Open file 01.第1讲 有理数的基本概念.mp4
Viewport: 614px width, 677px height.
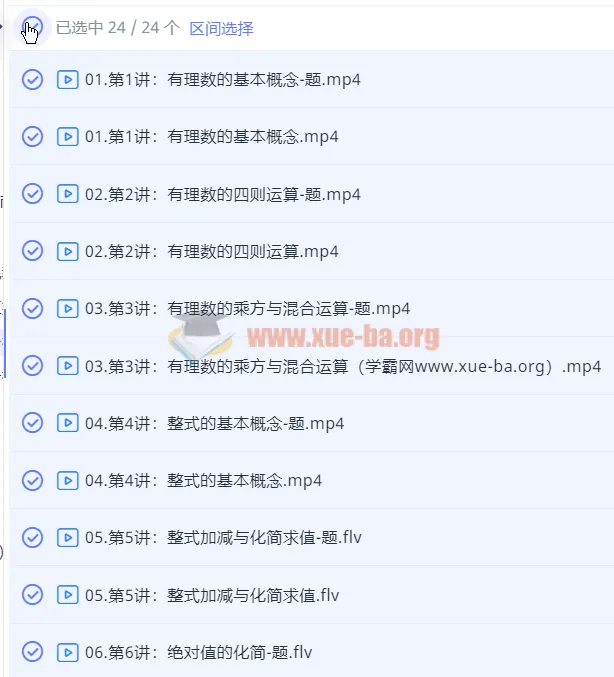pos(212,136)
